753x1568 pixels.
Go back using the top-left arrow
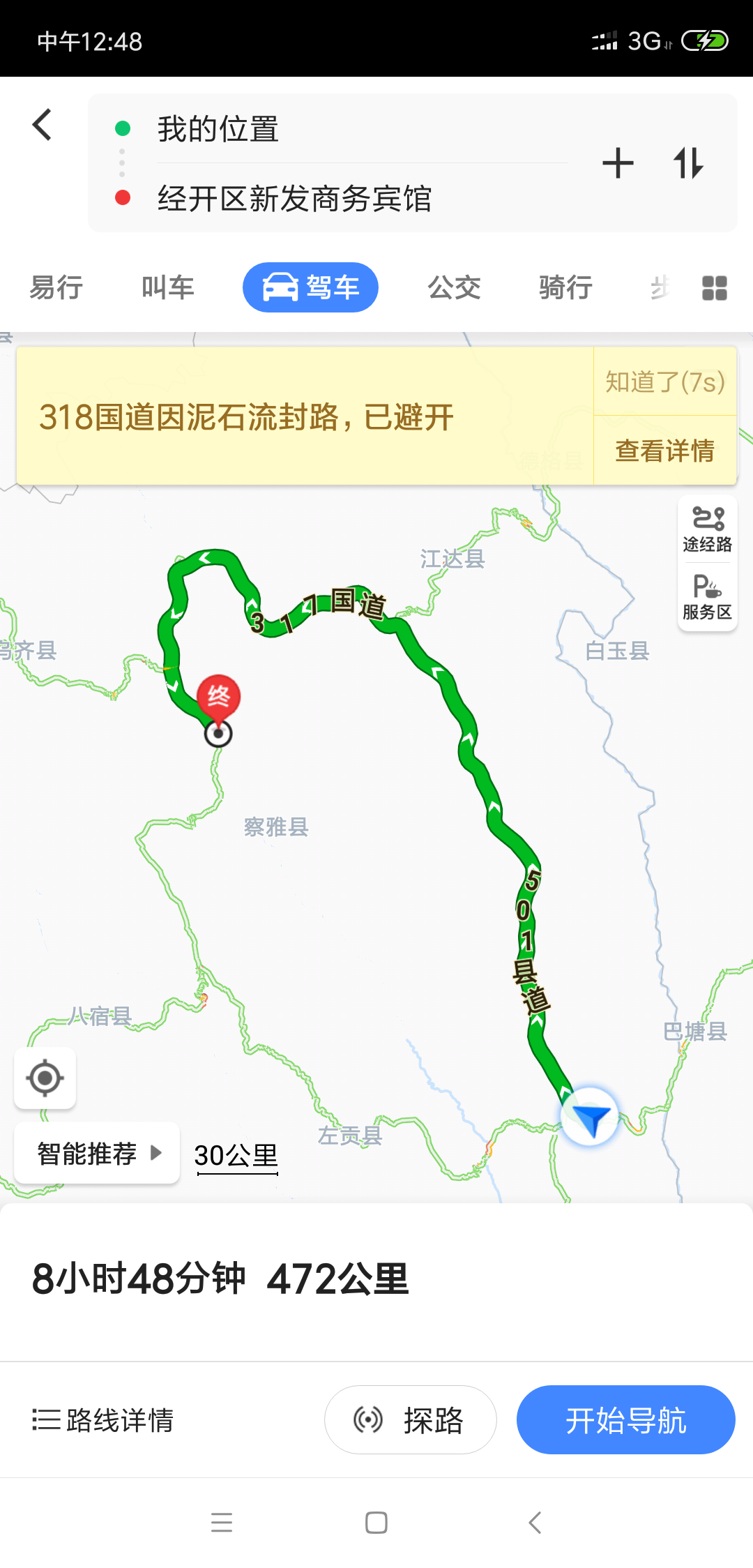click(x=43, y=126)
